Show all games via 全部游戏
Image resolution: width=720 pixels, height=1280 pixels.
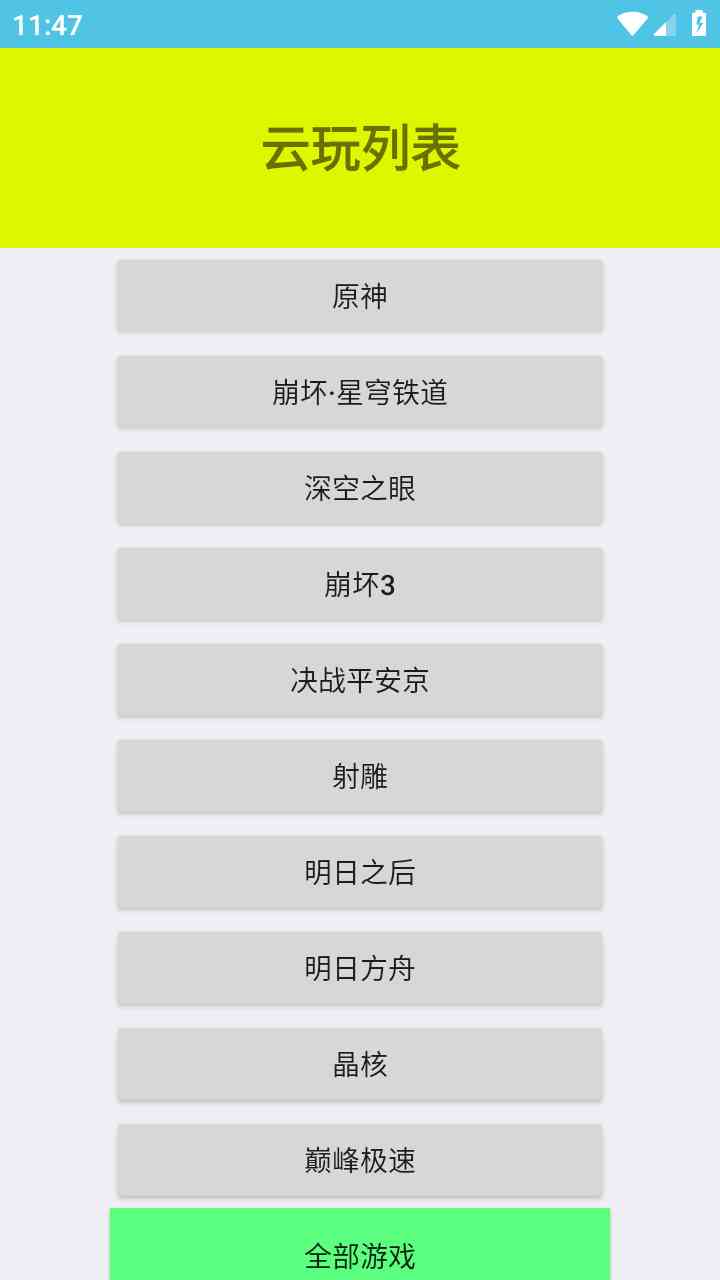[360, 1250]
